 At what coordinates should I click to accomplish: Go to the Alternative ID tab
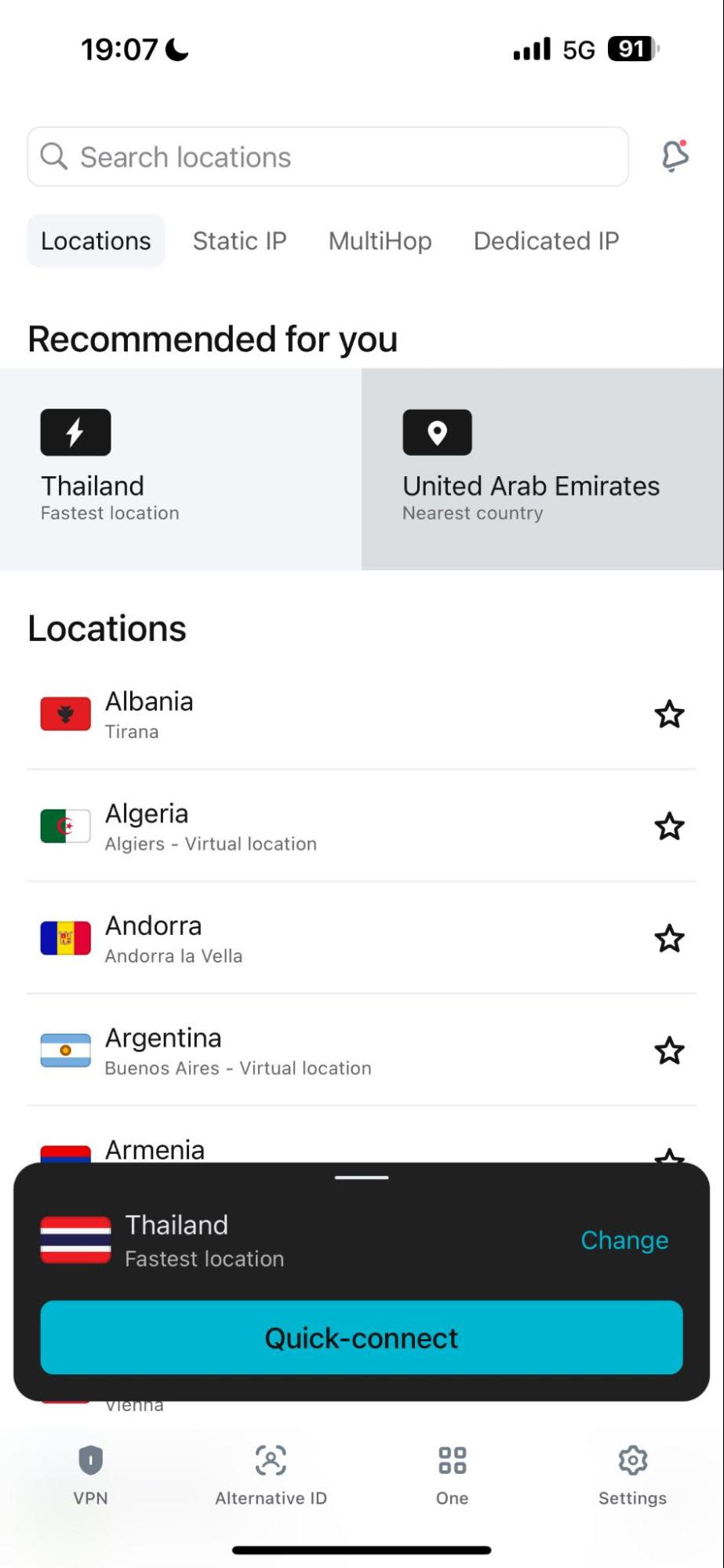point(271,1475)
